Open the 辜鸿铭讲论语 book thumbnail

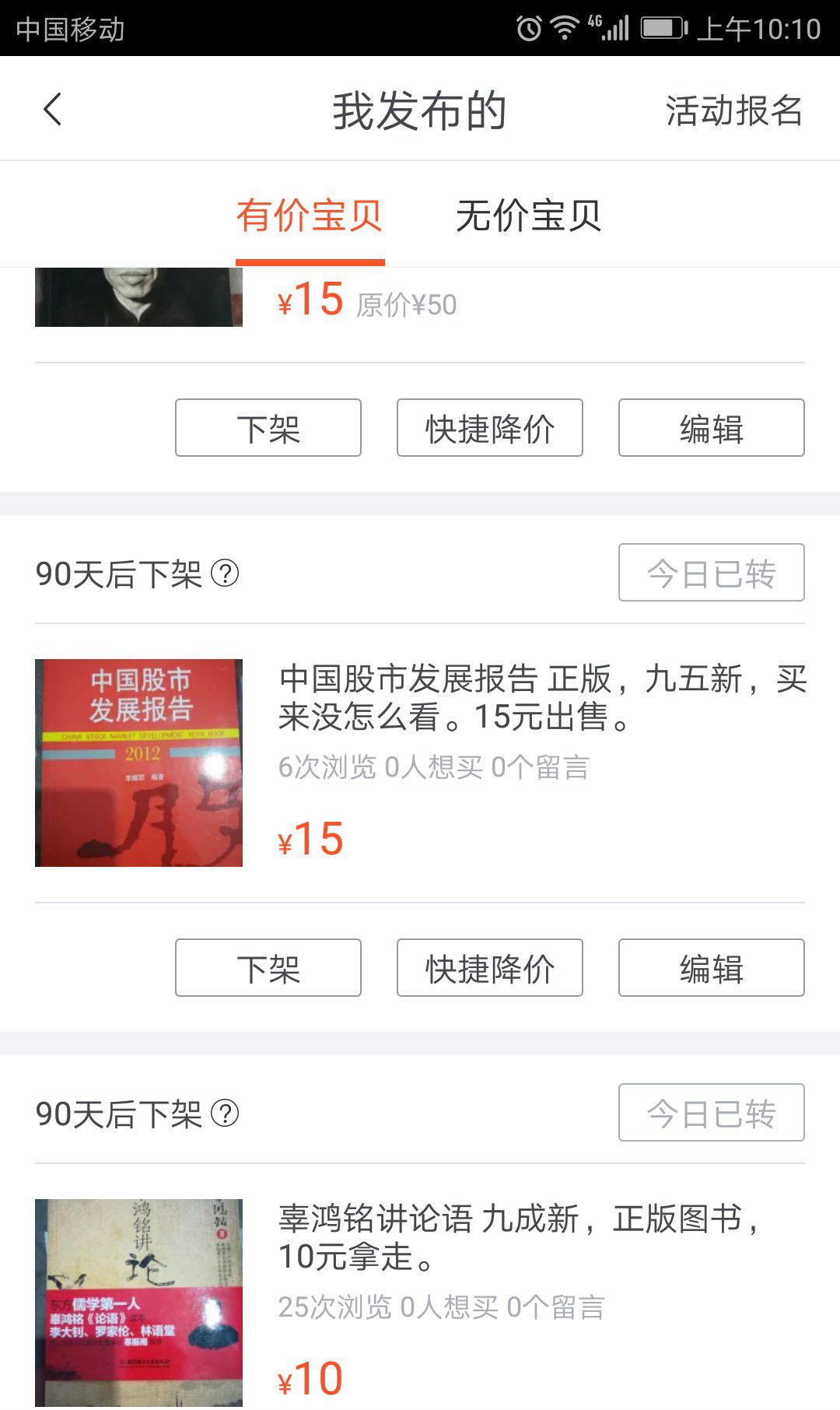coord(140,1300)
